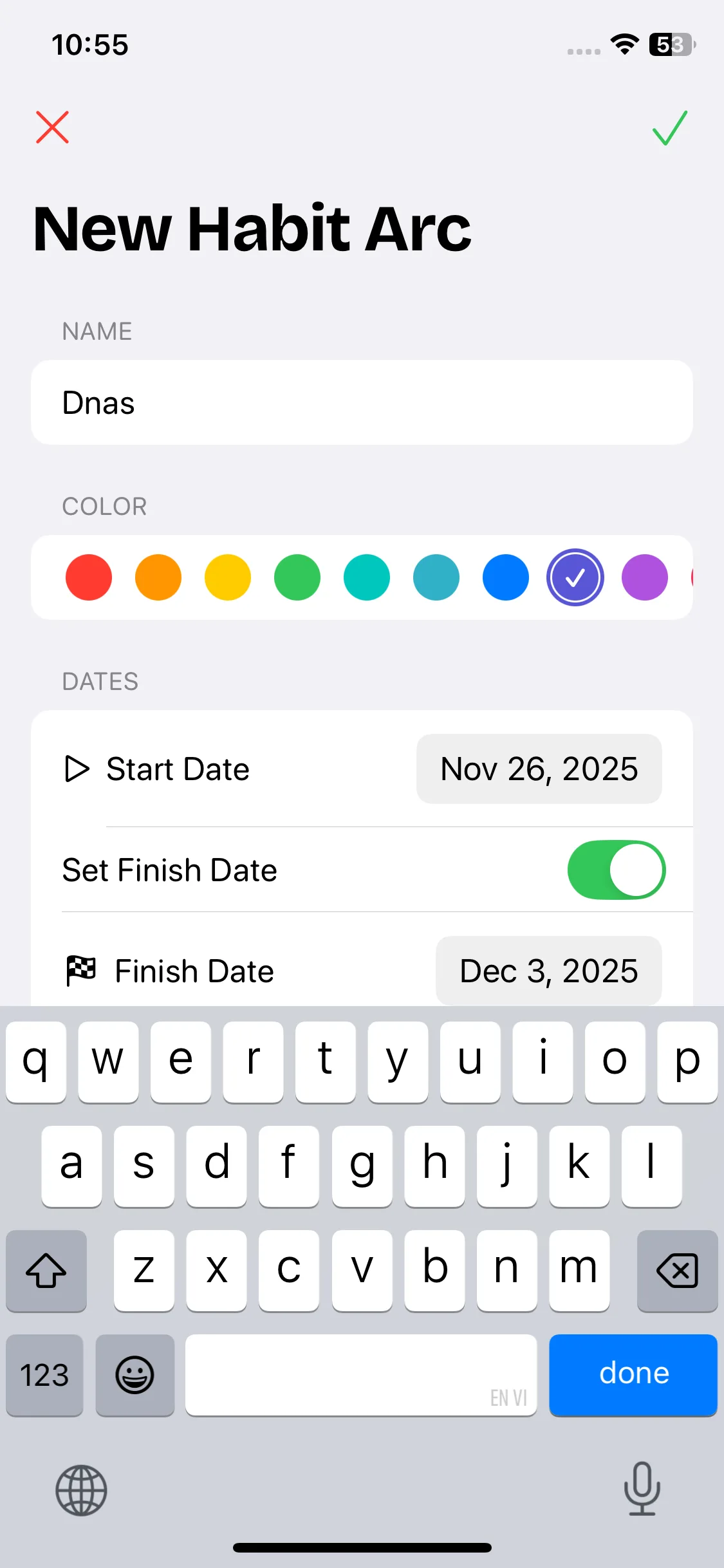Start dictation with the microphone icon

[x=642, y=1488]
